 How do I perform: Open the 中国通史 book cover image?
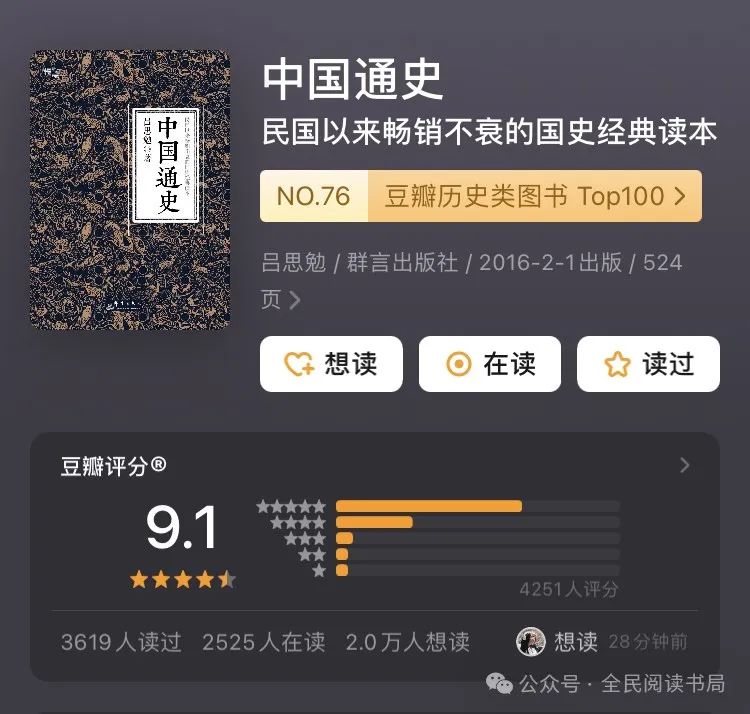coord(130,190)
